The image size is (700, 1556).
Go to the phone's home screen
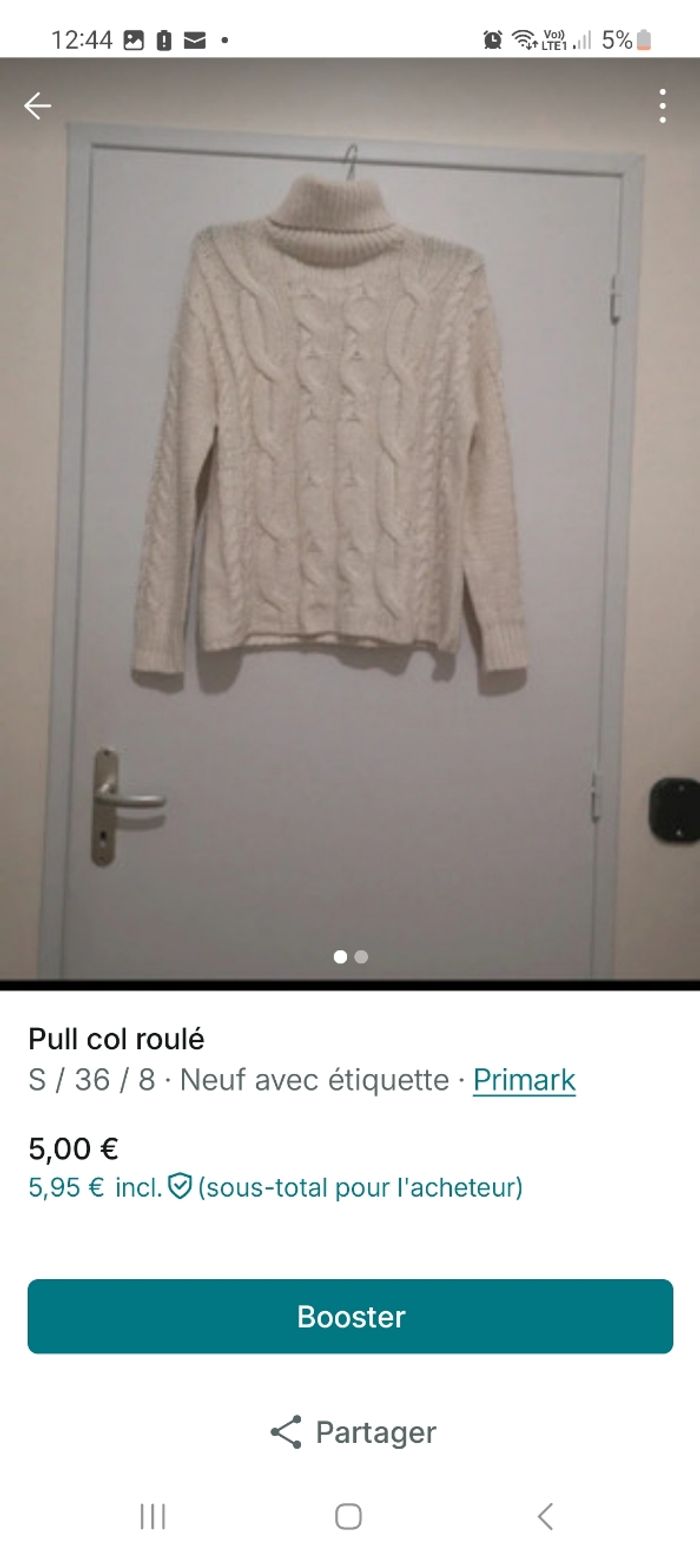coord(348,1516)
